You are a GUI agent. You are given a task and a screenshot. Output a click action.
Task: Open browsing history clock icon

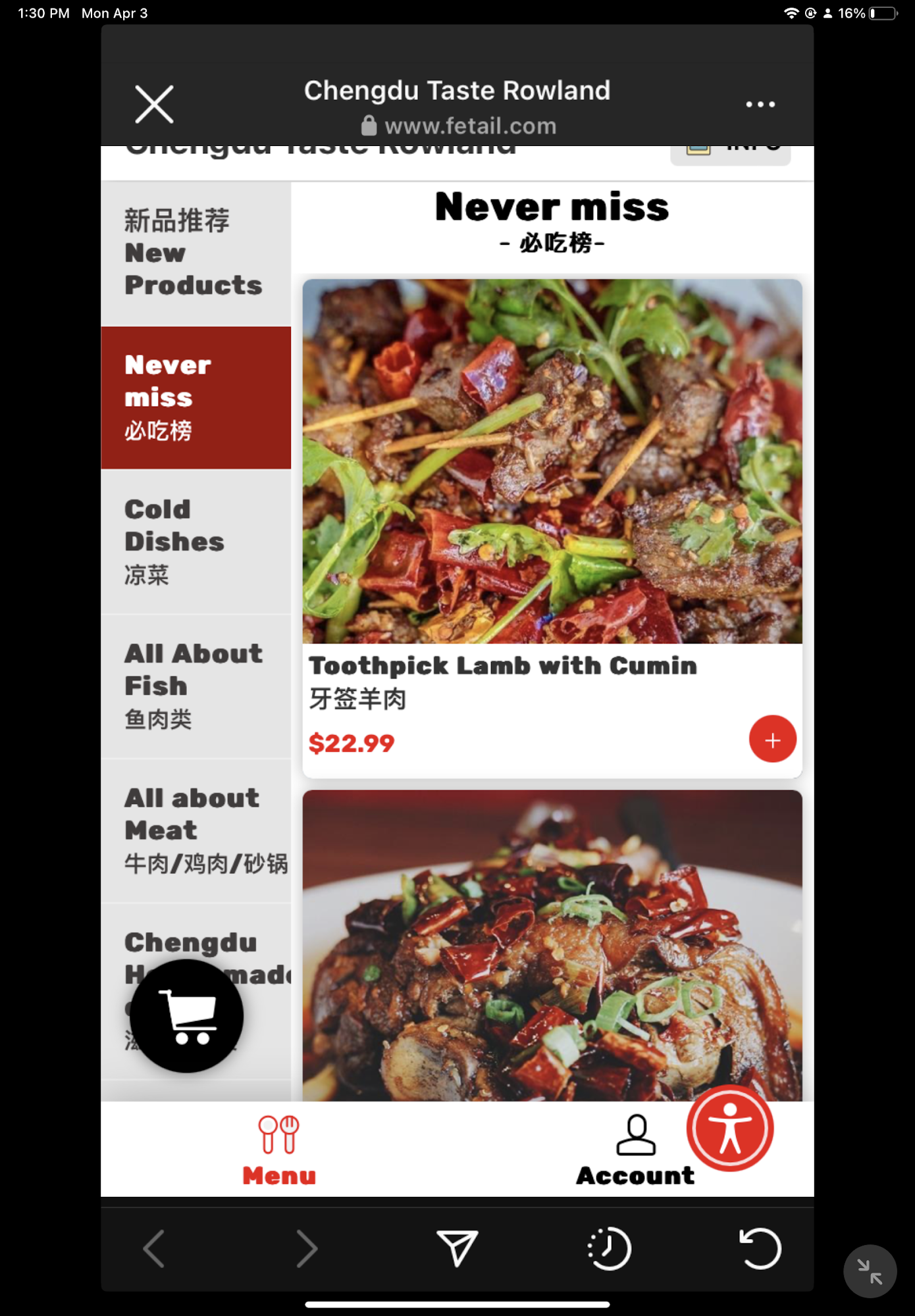[x=609, y=1248]
